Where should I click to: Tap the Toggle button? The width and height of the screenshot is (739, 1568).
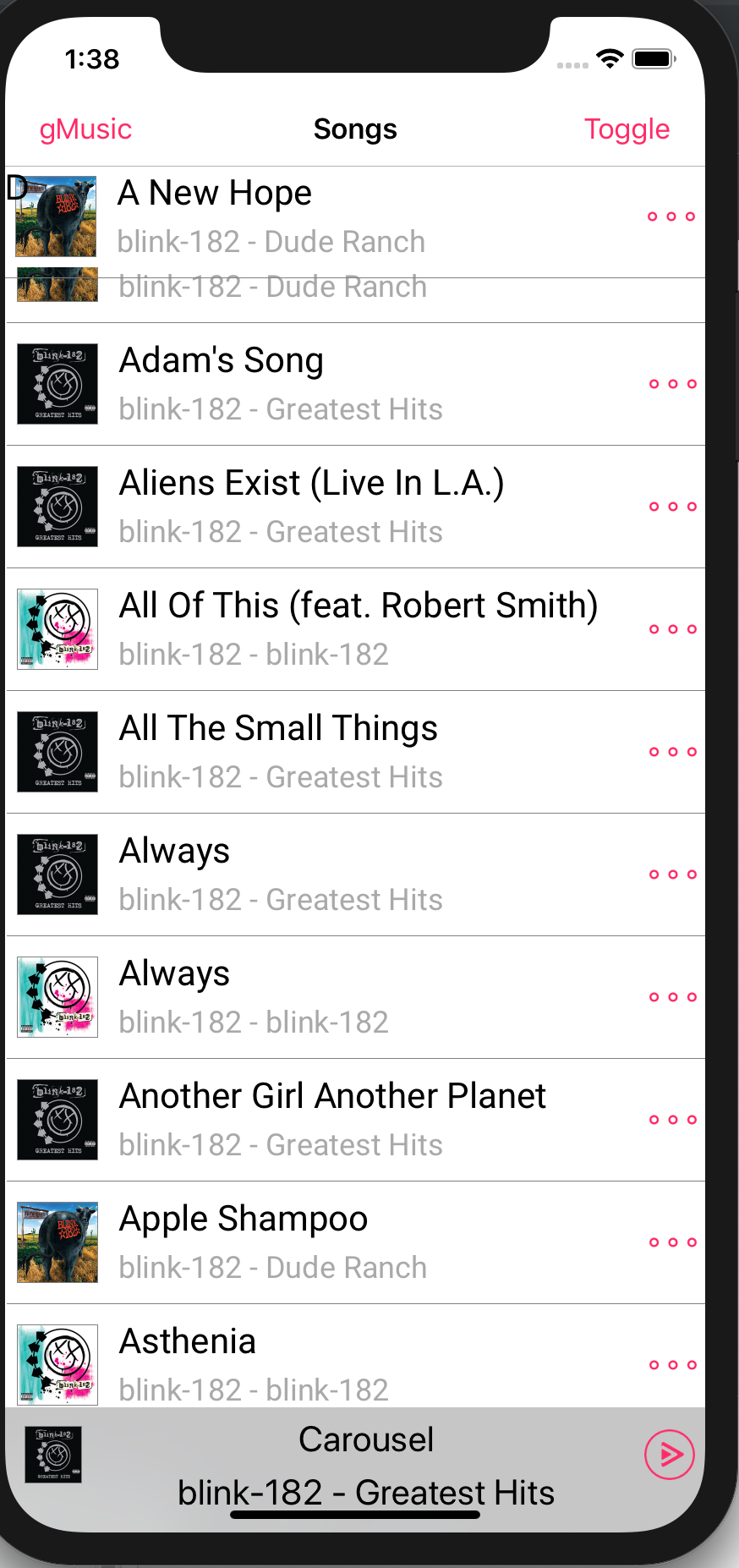tap(627, 129)
